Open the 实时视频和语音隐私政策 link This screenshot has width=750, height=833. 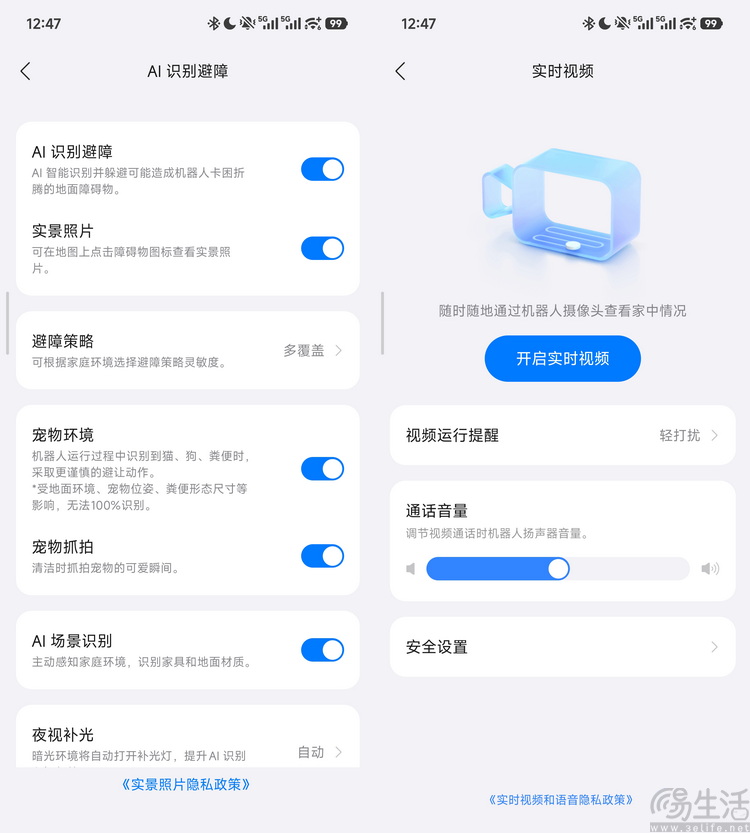(562, 799)
